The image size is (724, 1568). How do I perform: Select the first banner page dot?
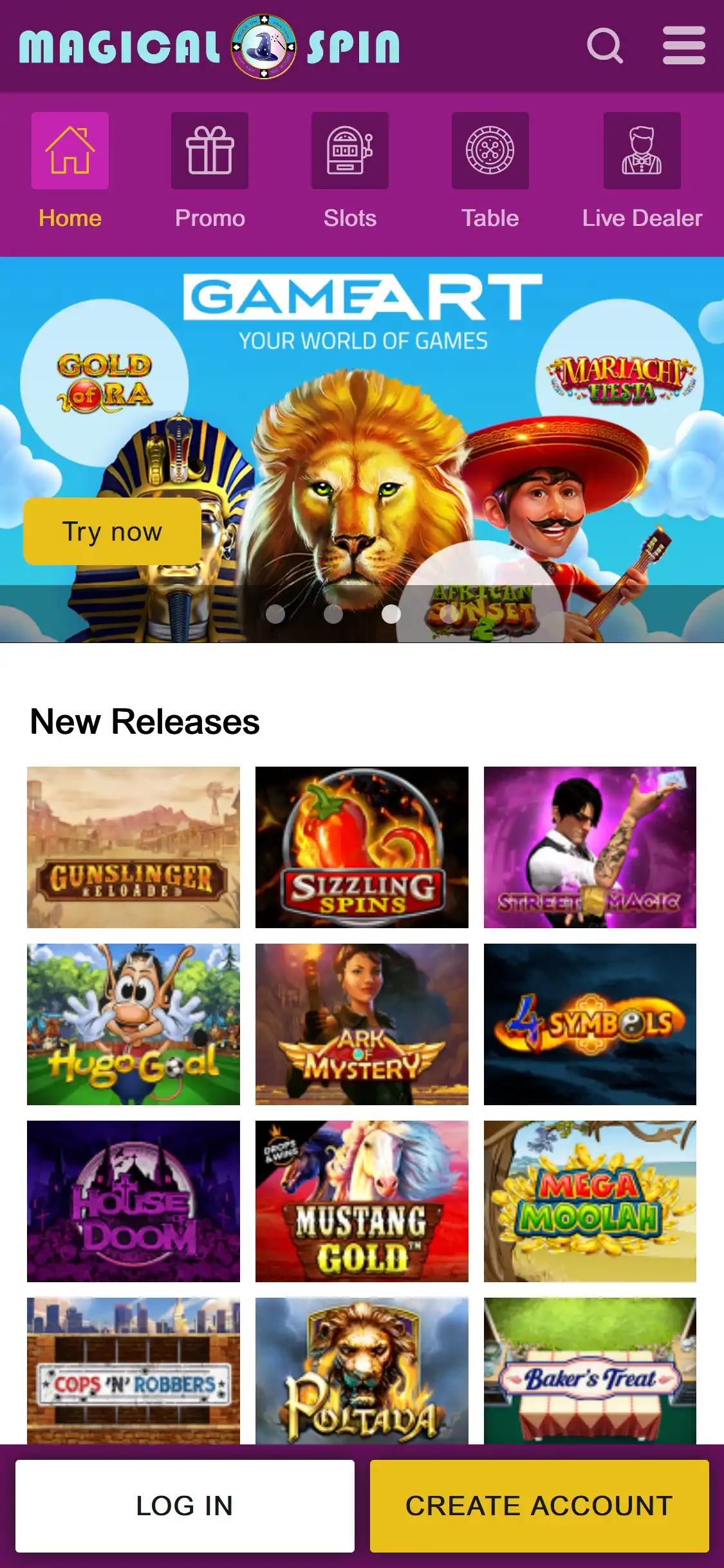(275, 614)
